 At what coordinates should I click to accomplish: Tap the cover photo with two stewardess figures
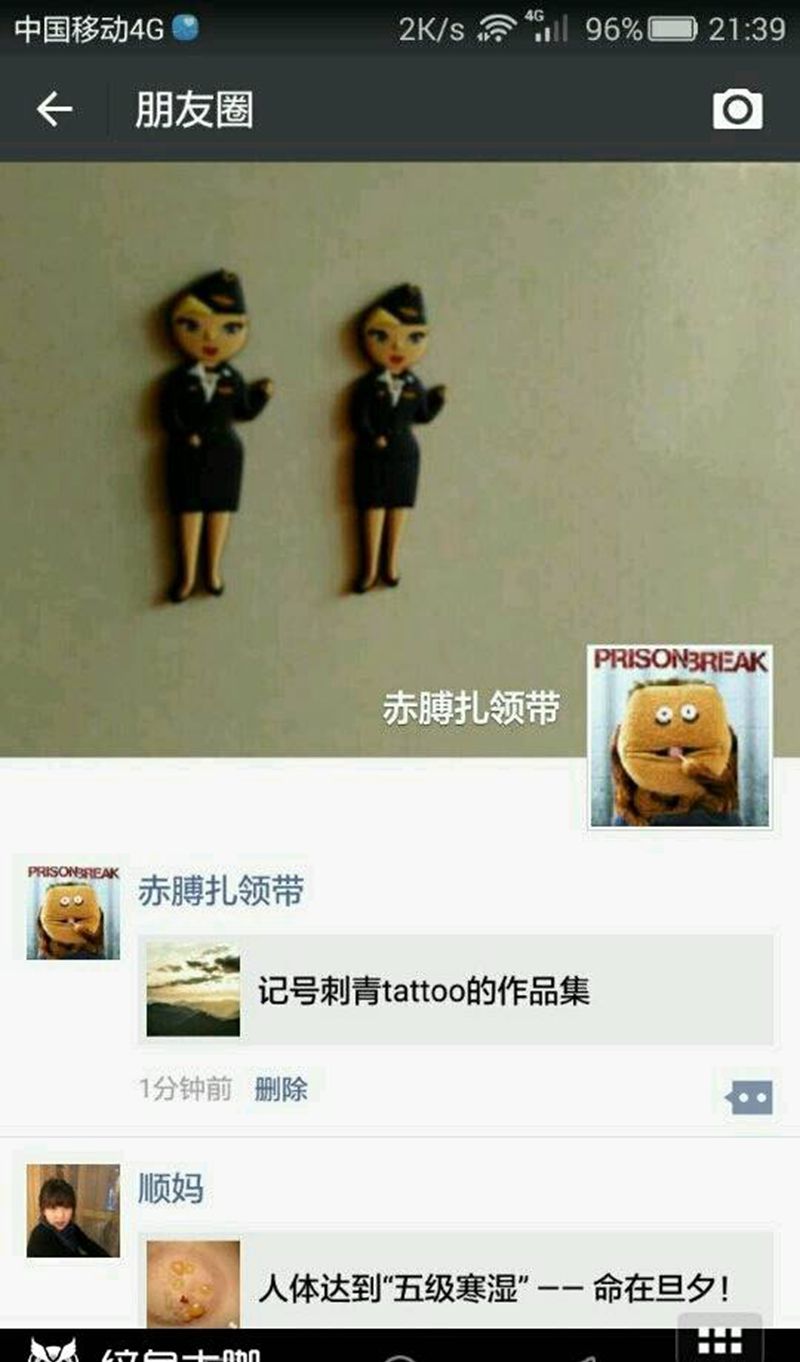(300, 450)
